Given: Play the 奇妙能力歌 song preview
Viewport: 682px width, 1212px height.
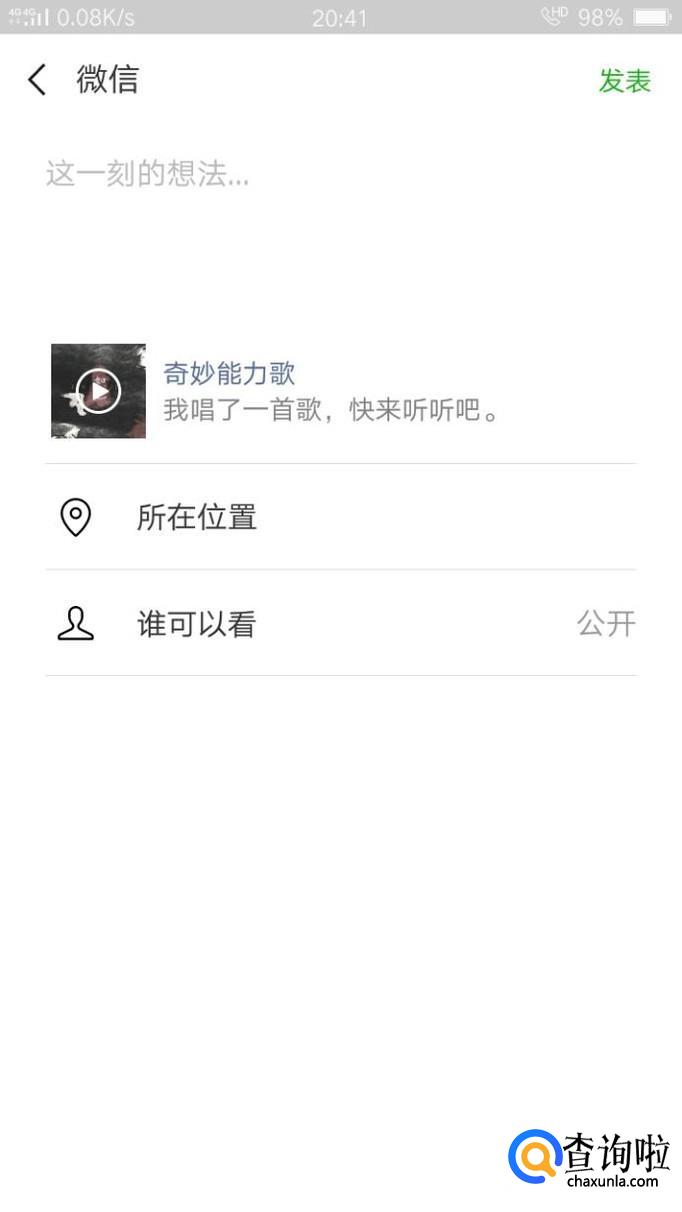Looking at the screenshot, I should point(98,391).
